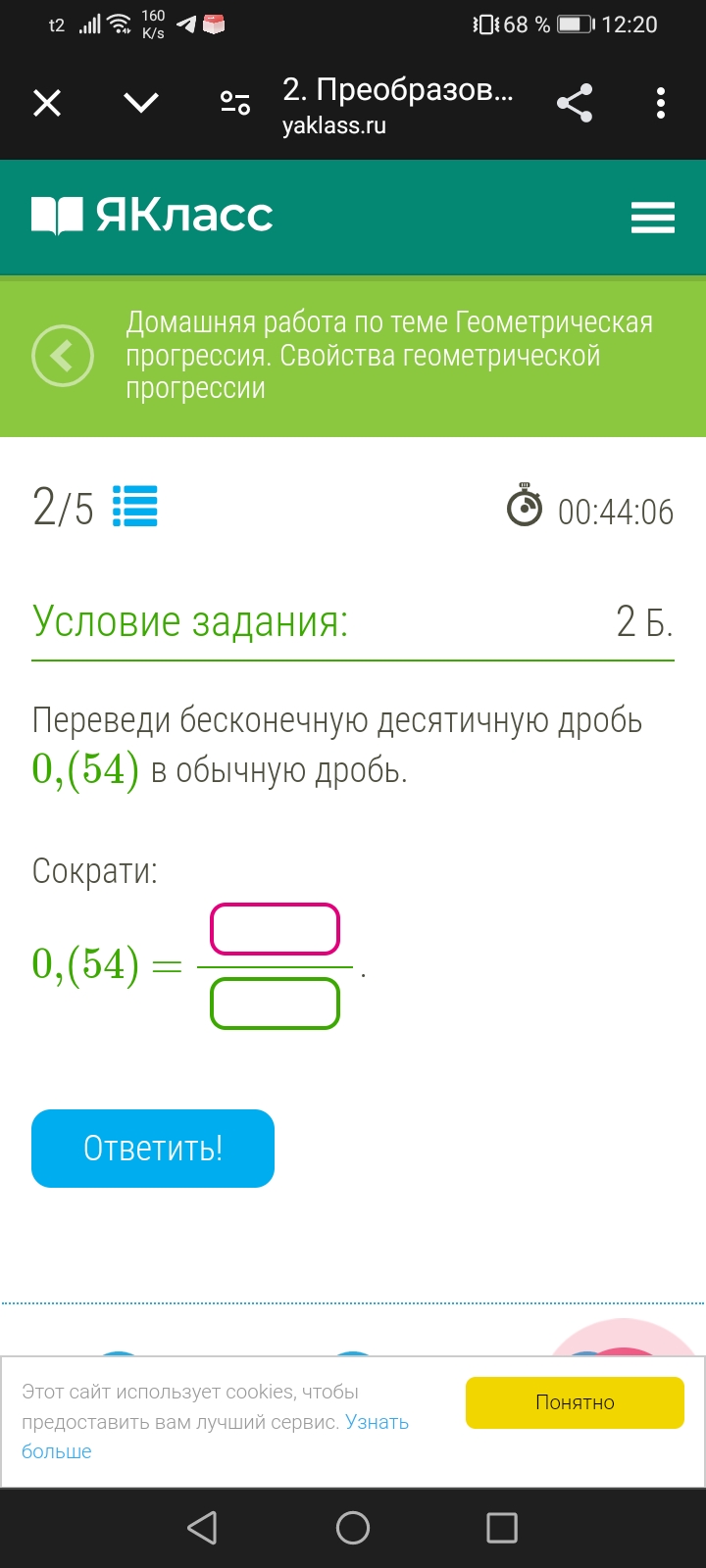Open site settings icon beside the URL
Image resolution: width=706 pixels, height=1568 pixels.
click(235, 103)
